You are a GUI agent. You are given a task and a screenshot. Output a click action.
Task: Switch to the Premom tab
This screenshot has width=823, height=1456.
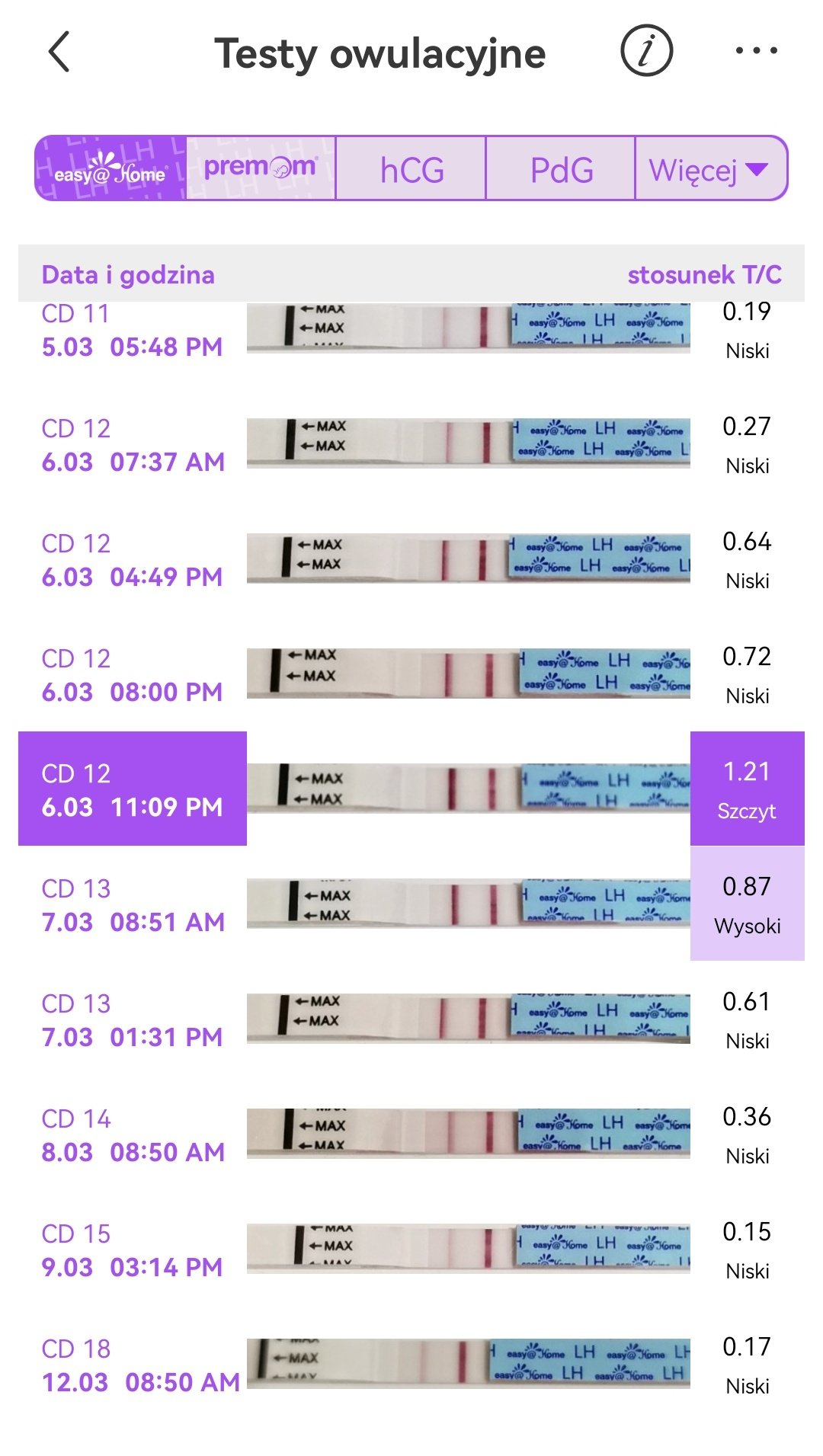(x=261, y=168)
